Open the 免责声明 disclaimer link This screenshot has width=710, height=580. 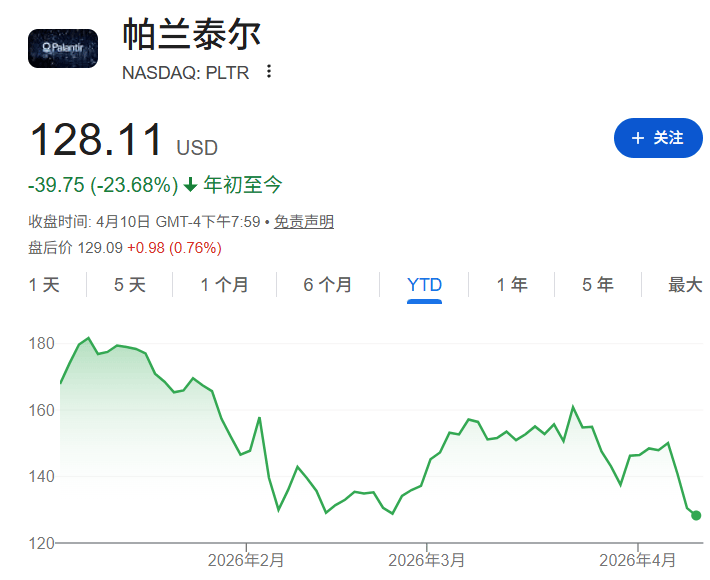[304, 222]
